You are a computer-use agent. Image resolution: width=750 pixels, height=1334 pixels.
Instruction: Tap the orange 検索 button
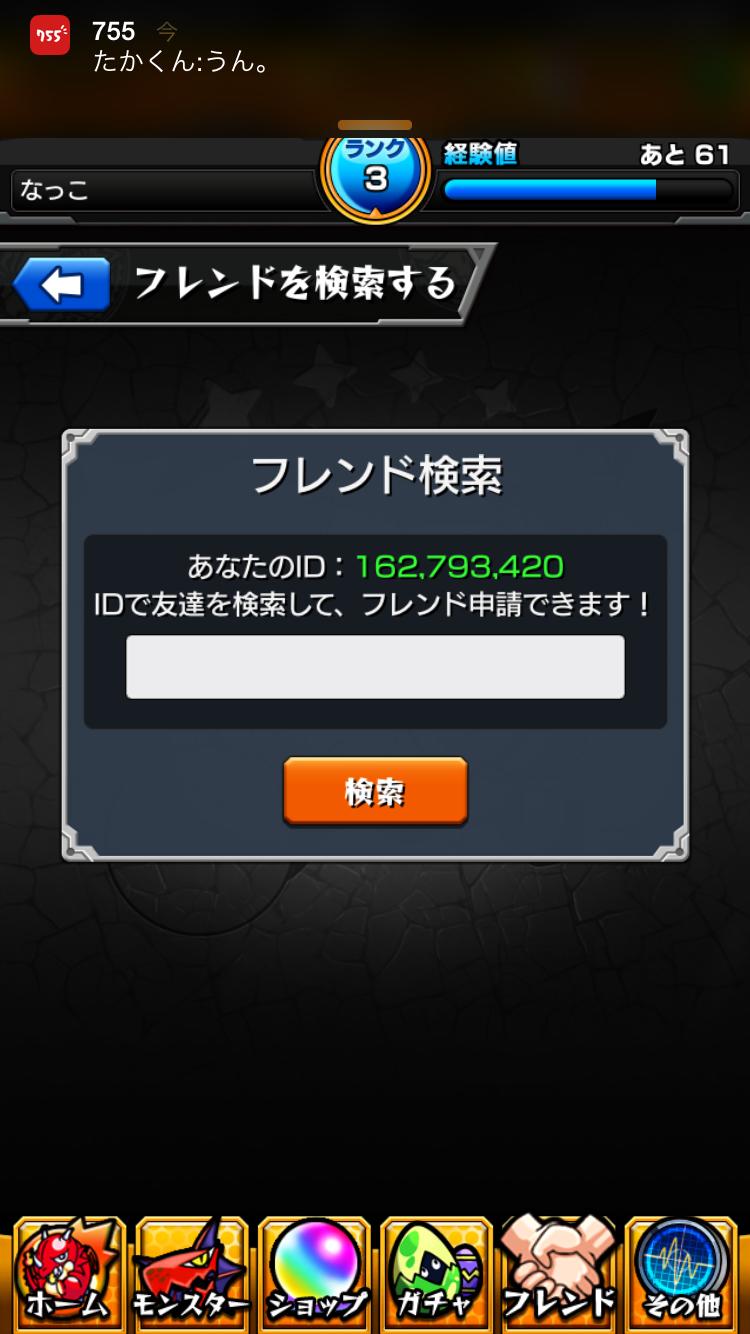pyautogui.click(x=375, y=791)
